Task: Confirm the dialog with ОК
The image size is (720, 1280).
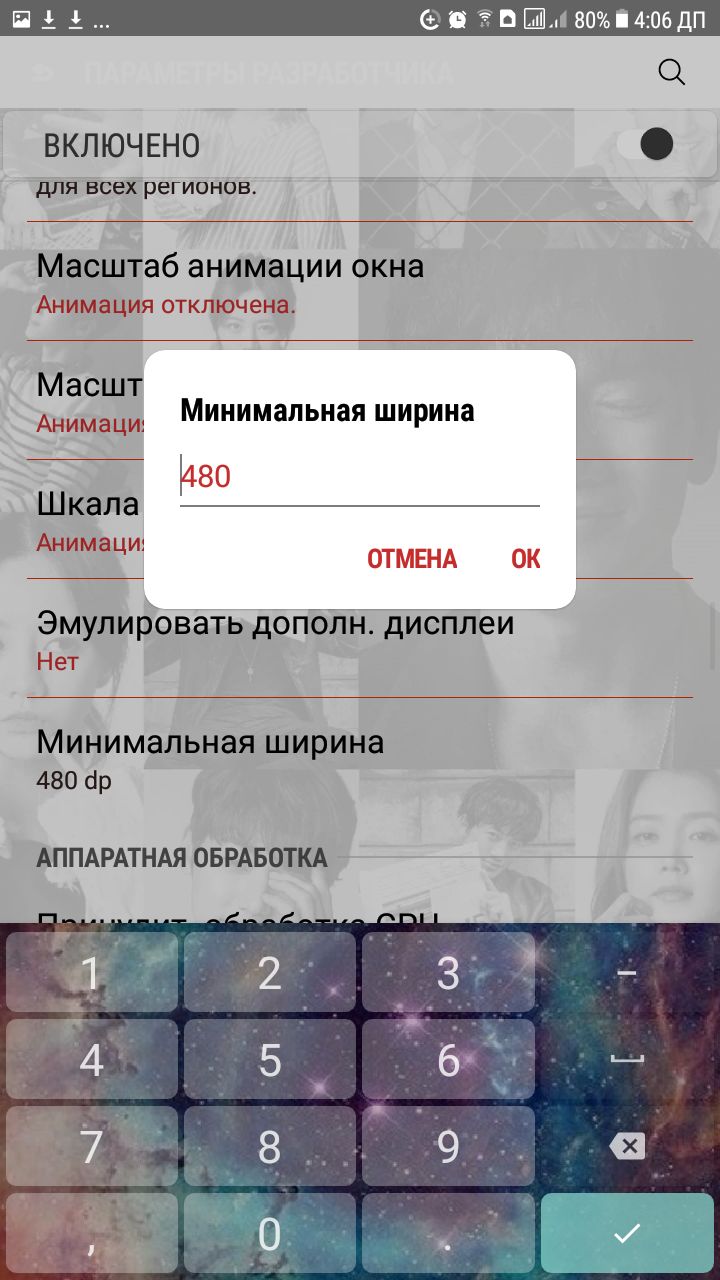Action: [525, 559]
